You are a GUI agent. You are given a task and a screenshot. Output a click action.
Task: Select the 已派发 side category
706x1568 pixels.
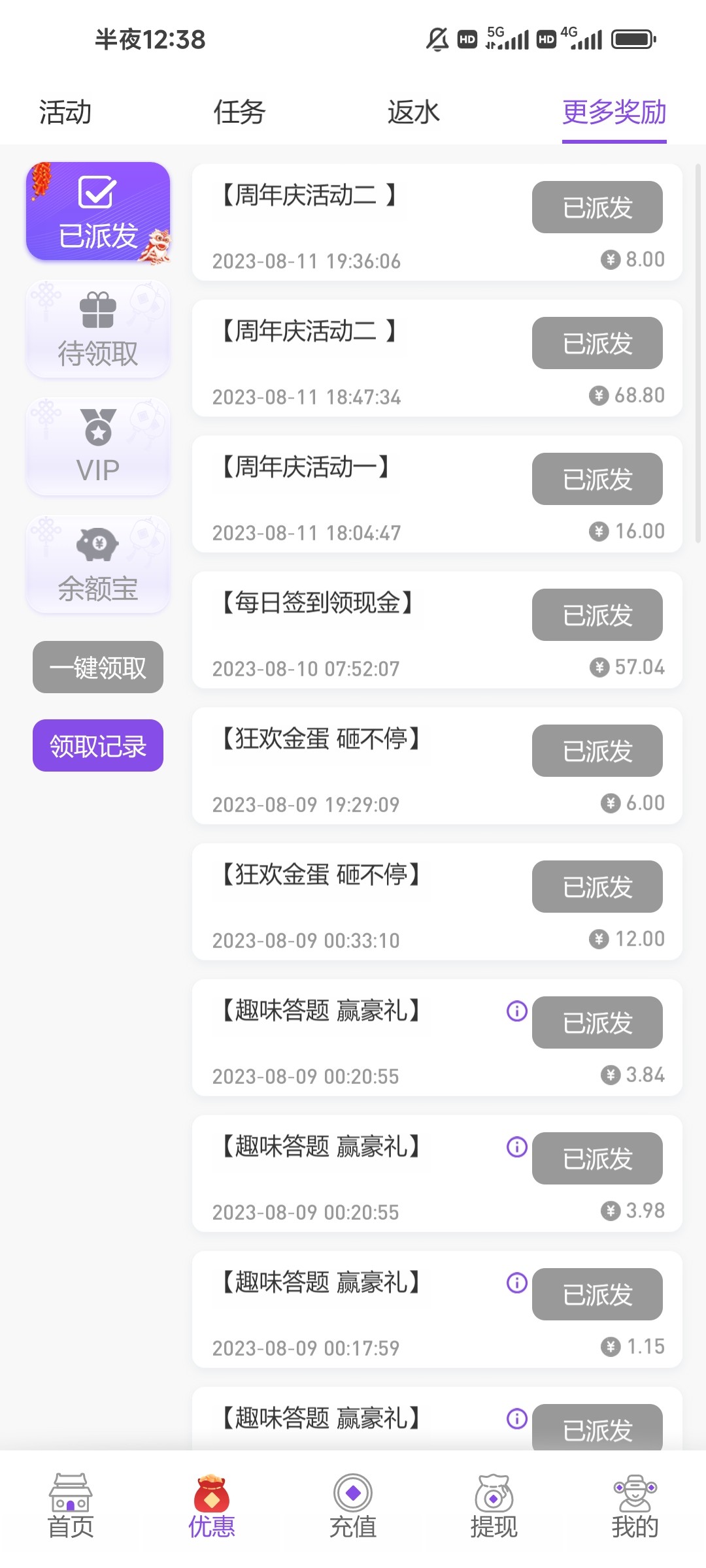[x=98, y=211]
